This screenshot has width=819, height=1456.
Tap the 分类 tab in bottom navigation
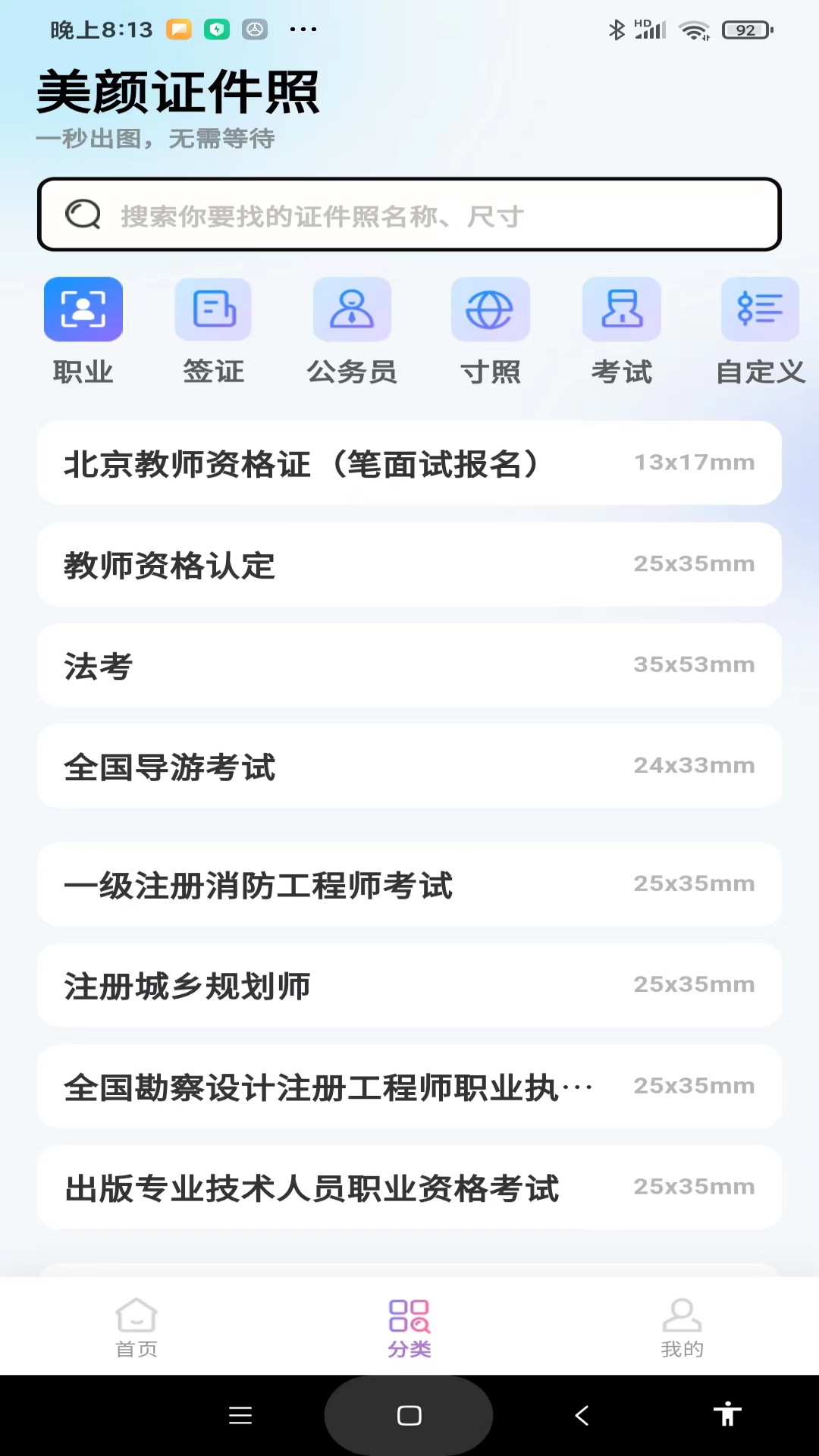click(409, 1327)
